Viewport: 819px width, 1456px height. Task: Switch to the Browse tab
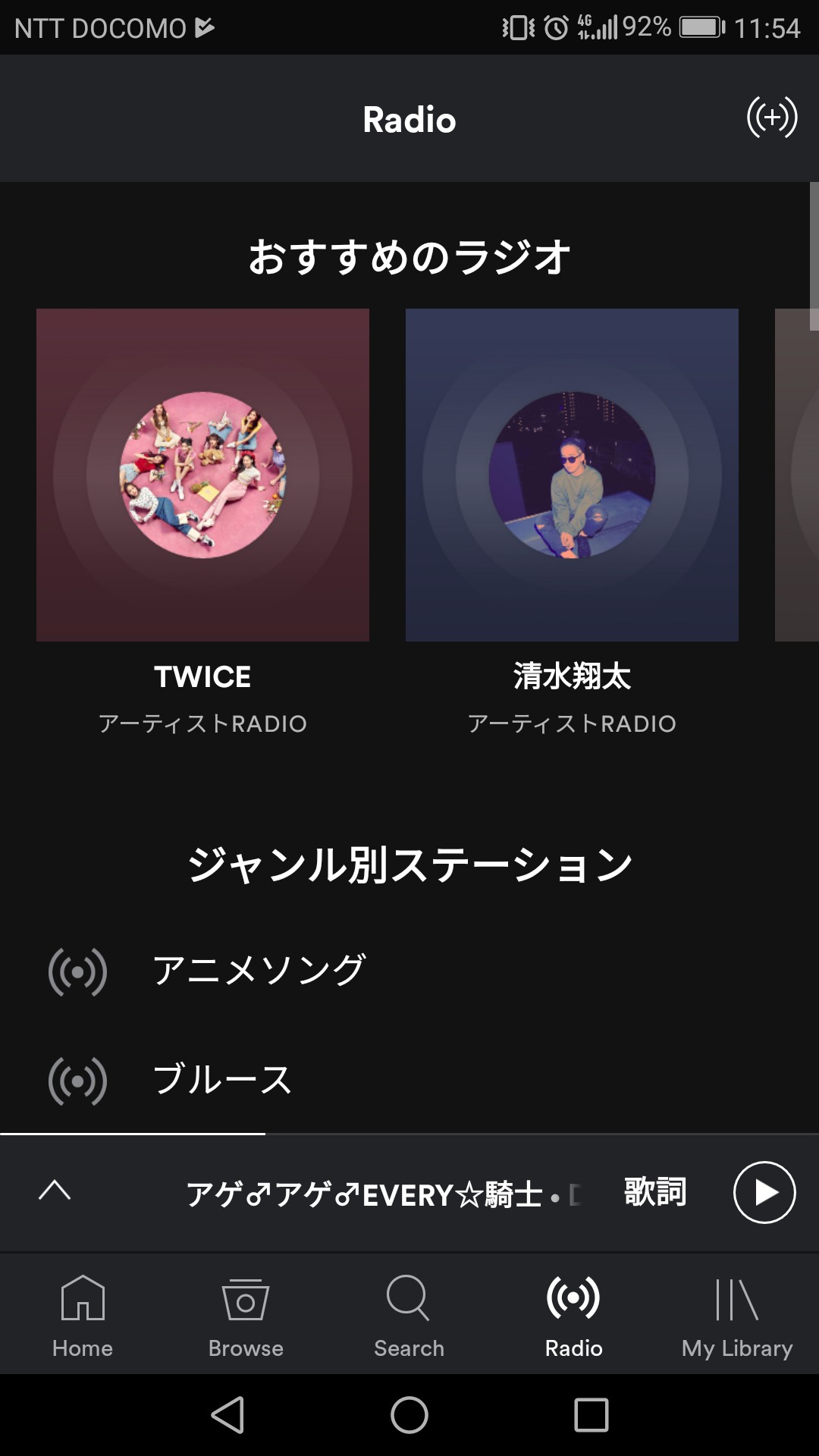246,1316
